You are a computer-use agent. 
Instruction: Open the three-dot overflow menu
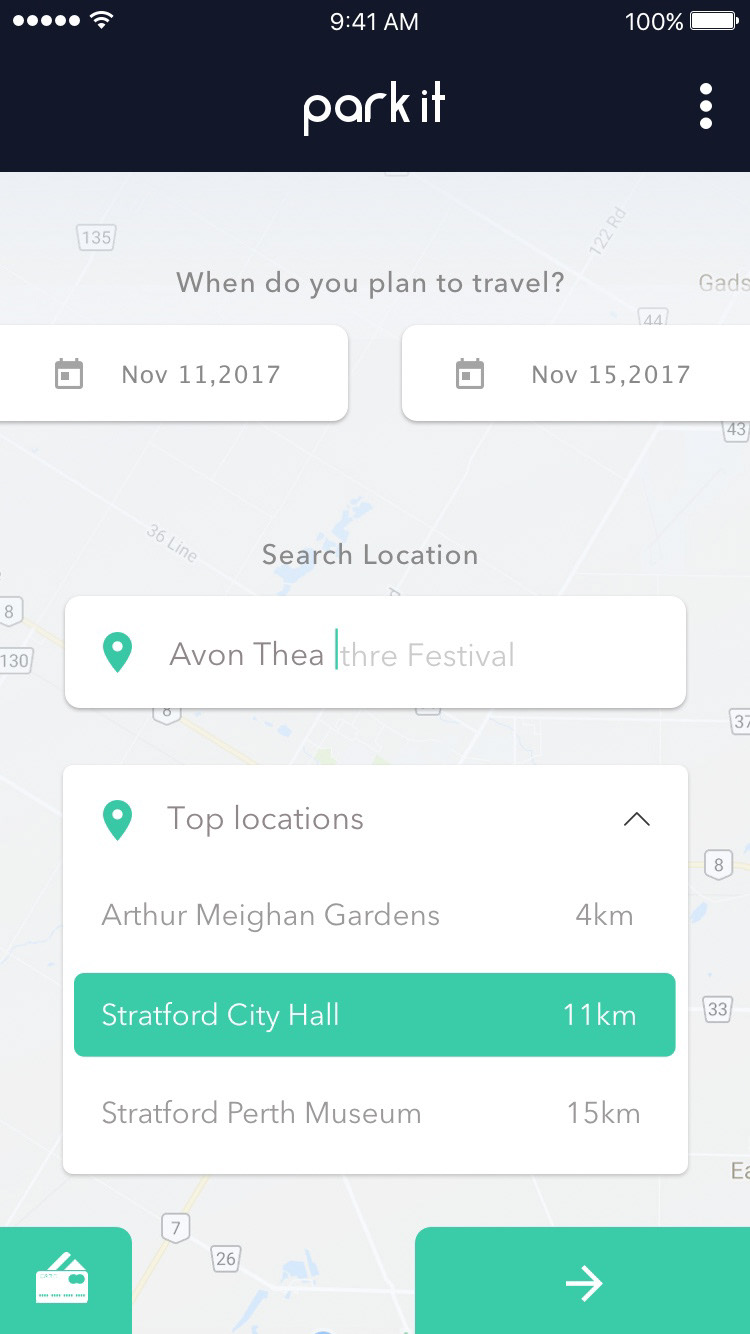click(x=706, y=106)
